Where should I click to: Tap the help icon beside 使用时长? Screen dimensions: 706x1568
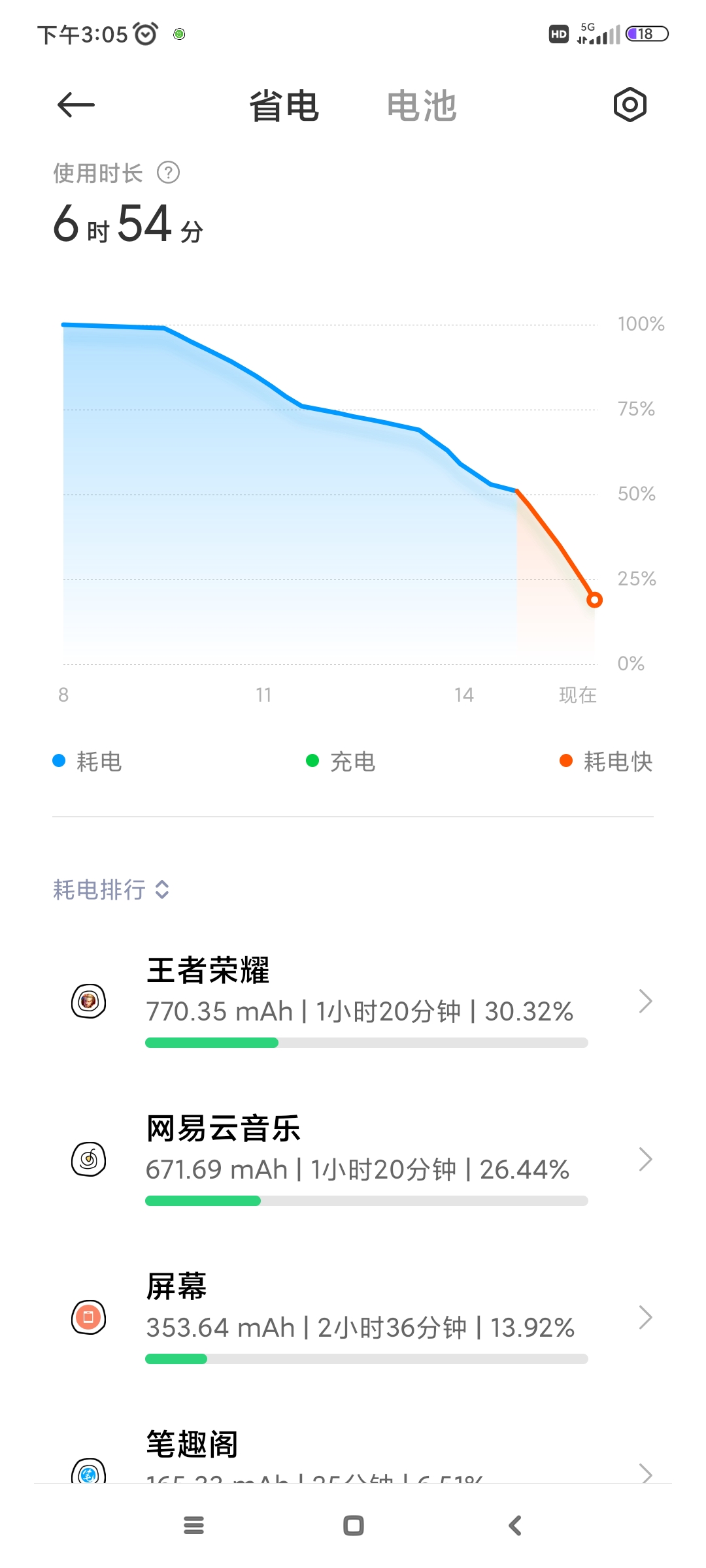point(169,172)
